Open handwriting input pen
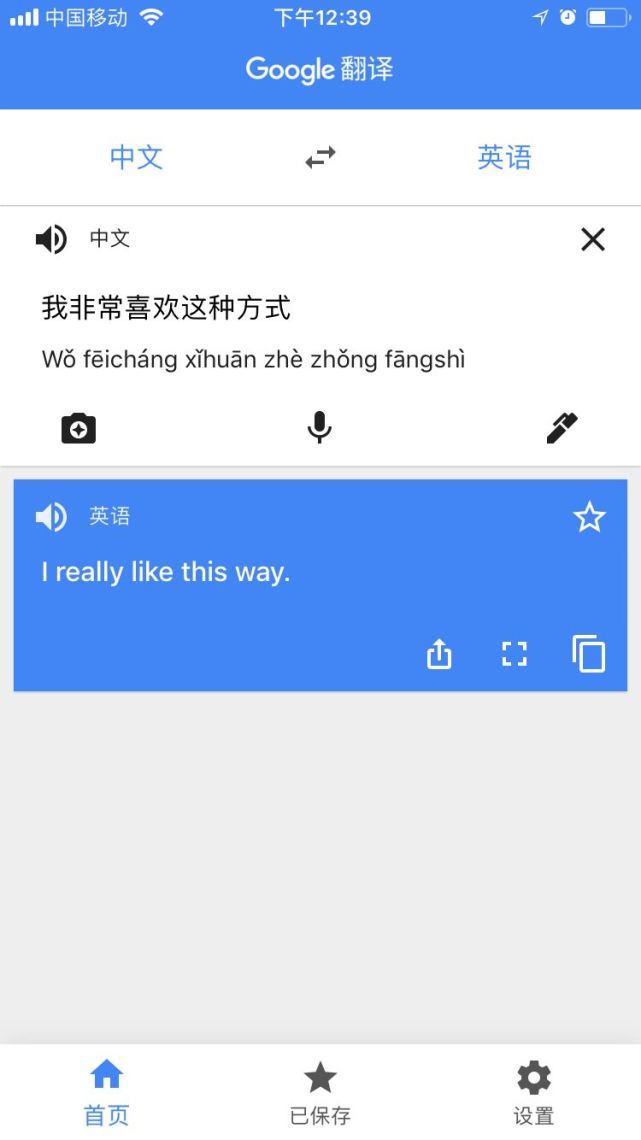Image resolution: width=641 pixels, height=1140 pixels. (562, 428)
